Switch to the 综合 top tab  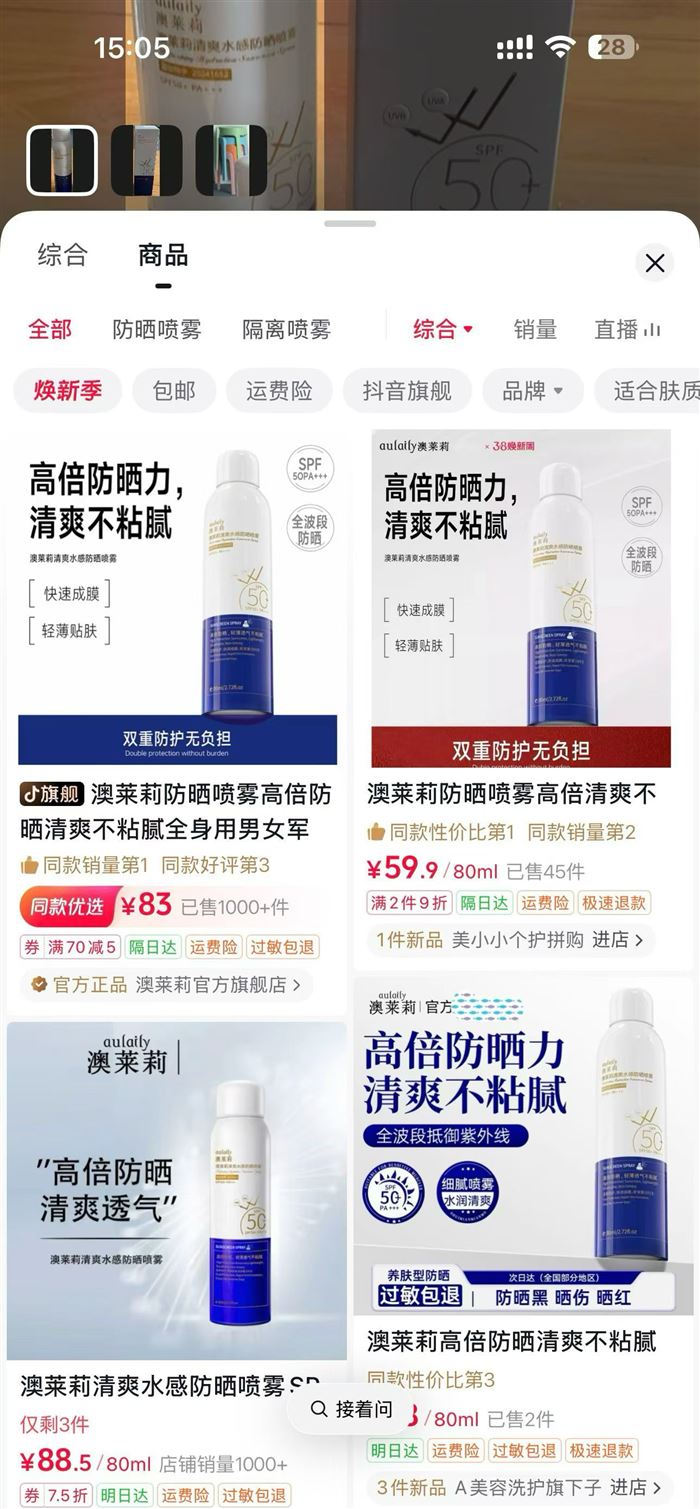[62, 255]
